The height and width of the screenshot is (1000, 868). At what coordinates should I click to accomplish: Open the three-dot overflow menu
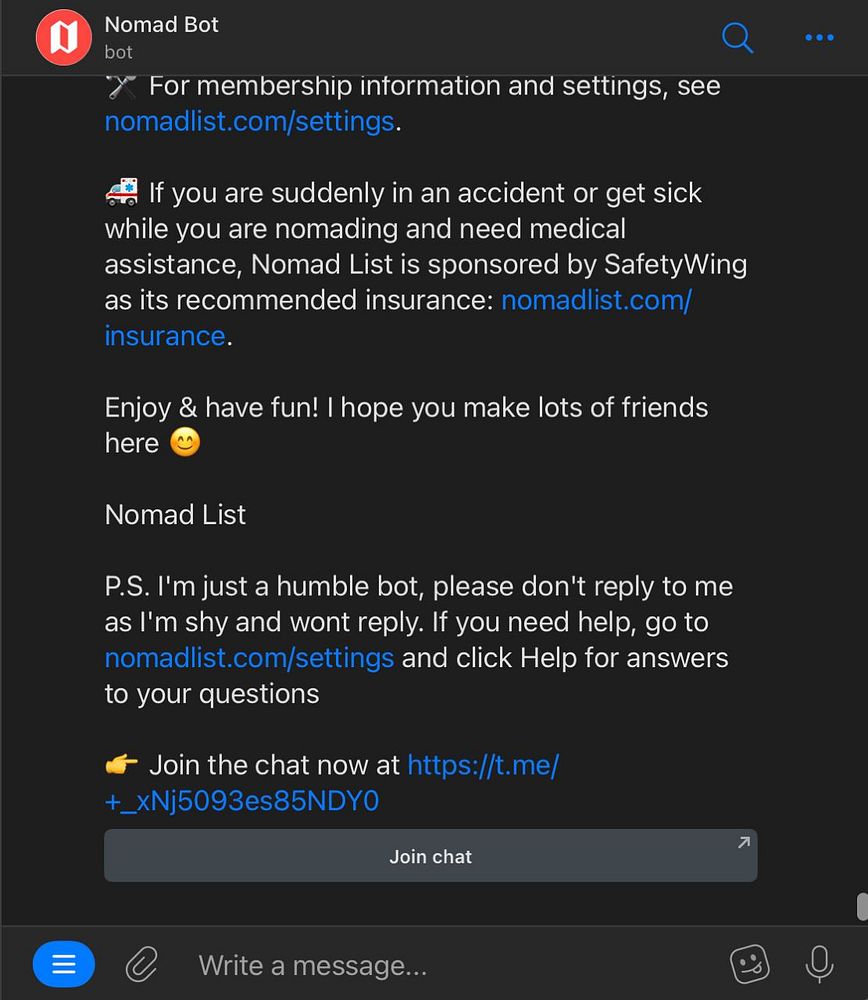coord(819,38)
